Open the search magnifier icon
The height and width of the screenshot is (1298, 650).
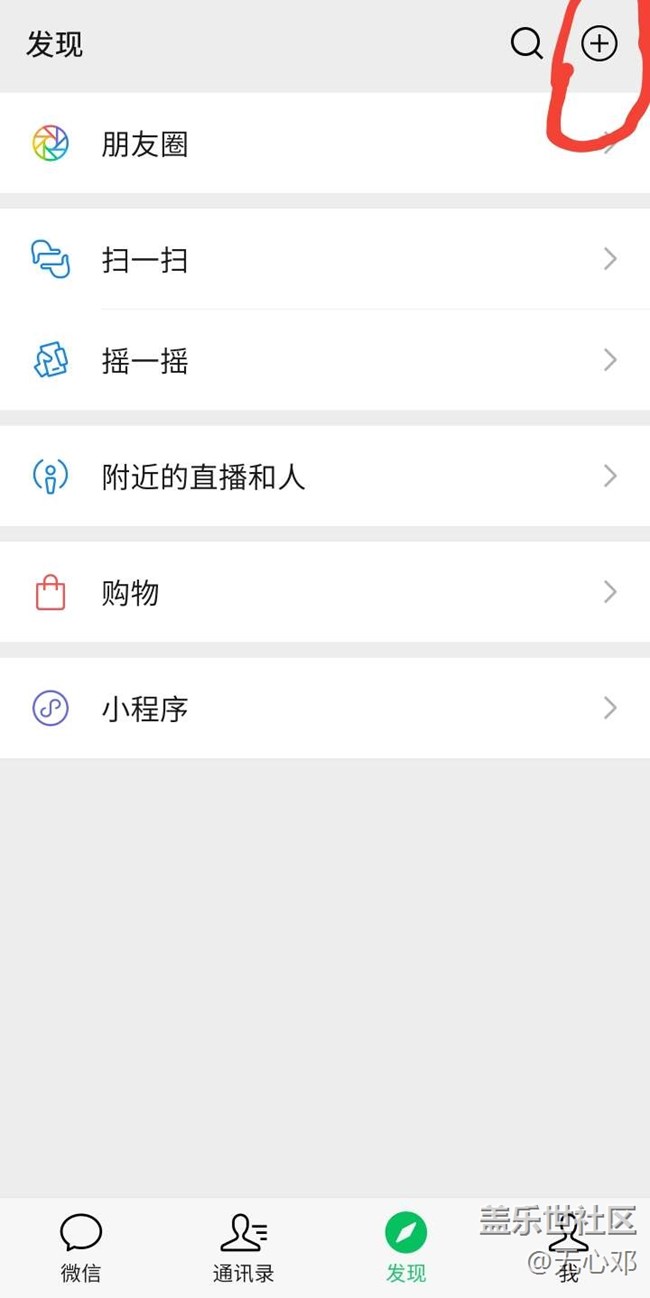[526, 44]
